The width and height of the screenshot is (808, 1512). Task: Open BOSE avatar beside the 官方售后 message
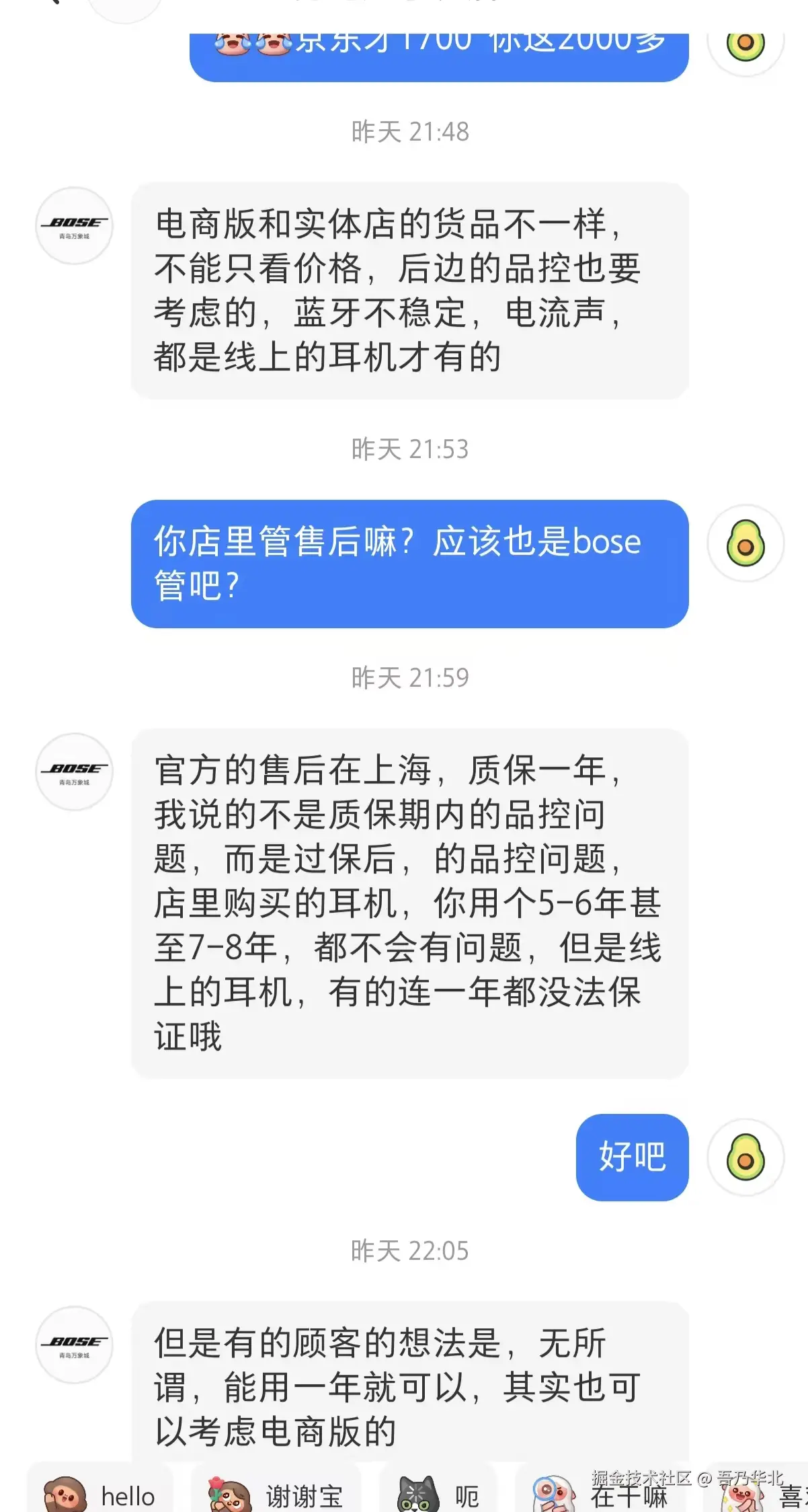[74, 771]
